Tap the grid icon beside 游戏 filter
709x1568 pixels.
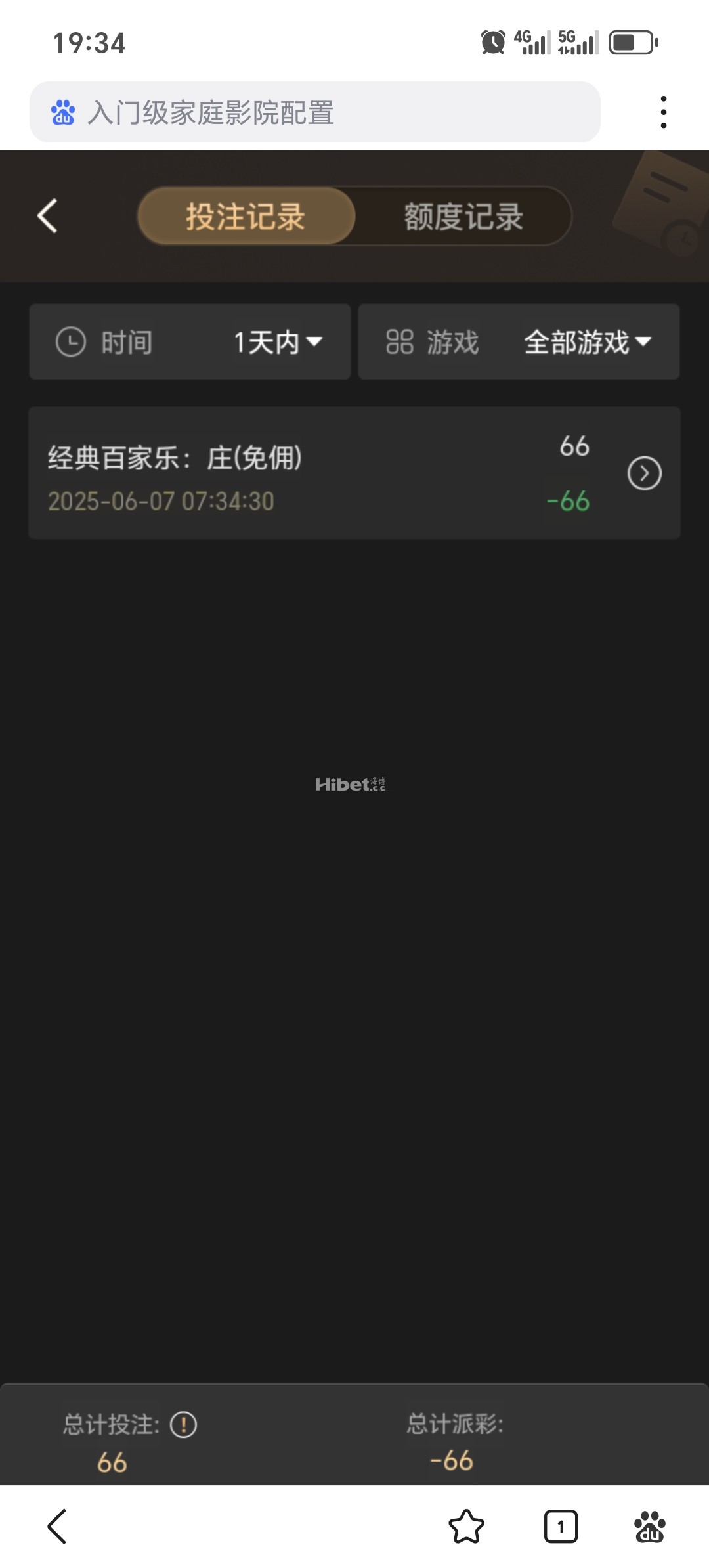(401, 342)
